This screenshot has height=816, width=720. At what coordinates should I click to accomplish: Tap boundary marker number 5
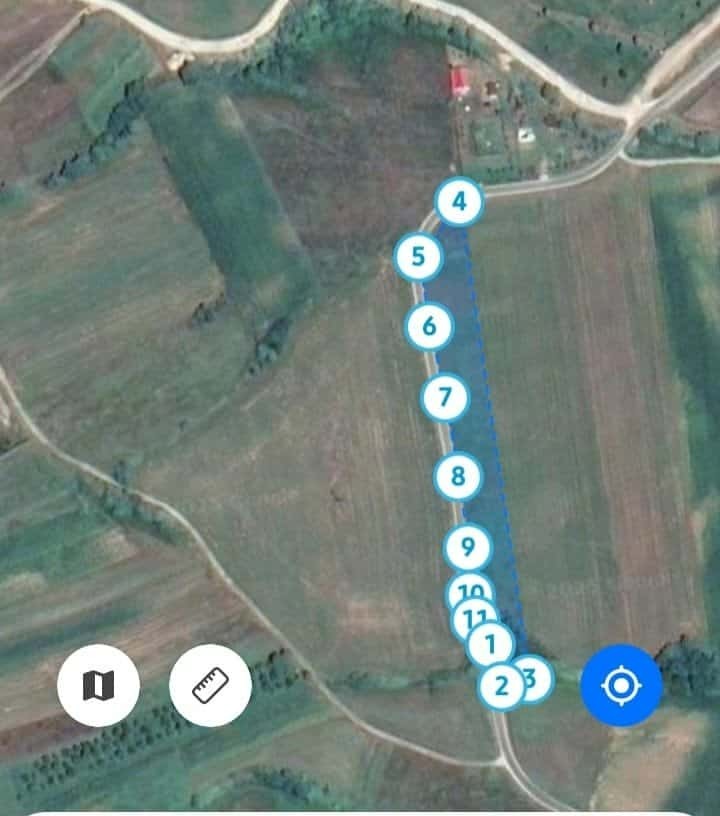pyautogui.click(x=418, y=257)
